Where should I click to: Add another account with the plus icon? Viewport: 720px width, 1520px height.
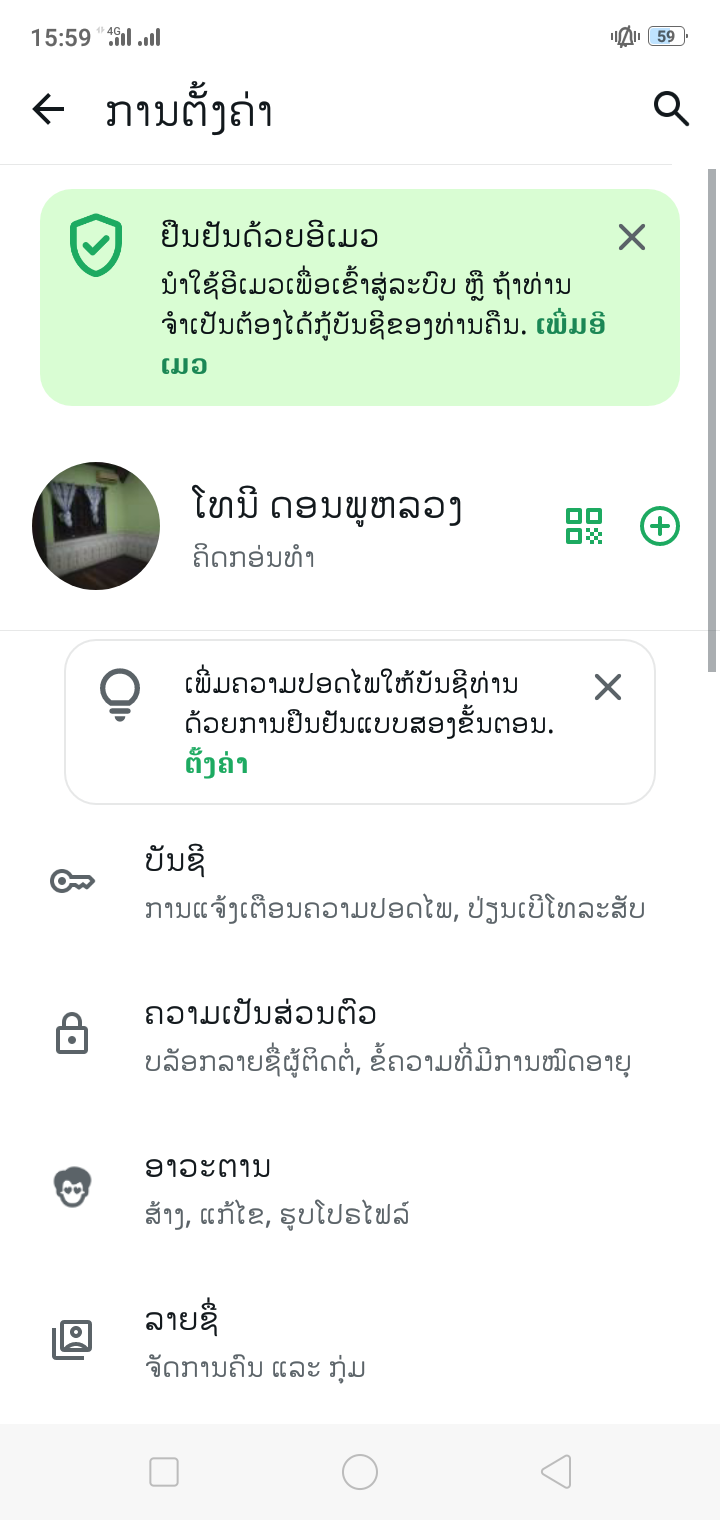click(x=660, y=526)
